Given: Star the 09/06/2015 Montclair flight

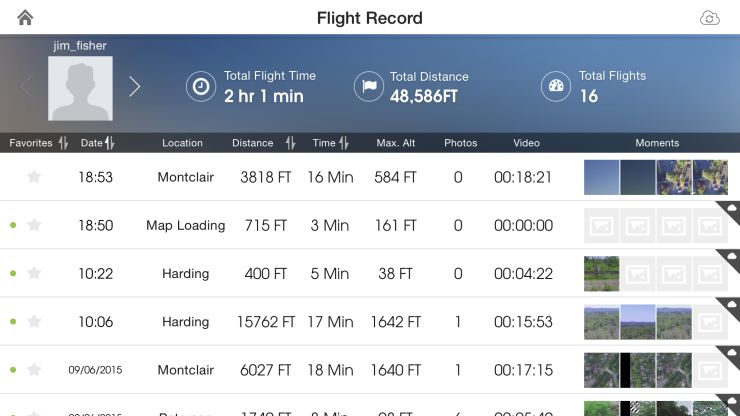Looking at the screenshot, I should pyautogui.click(x=34, y=369).
